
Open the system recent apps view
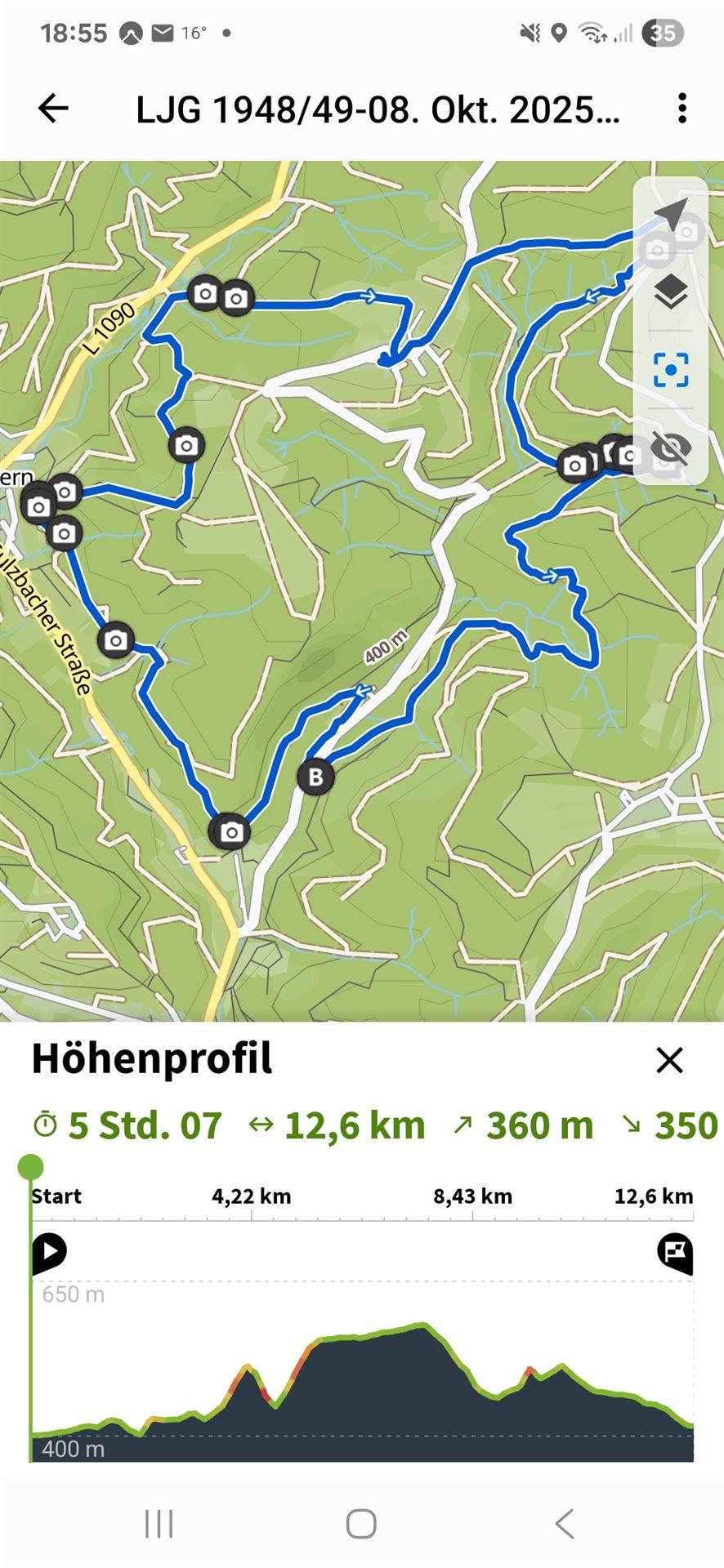coord(159,1524)
